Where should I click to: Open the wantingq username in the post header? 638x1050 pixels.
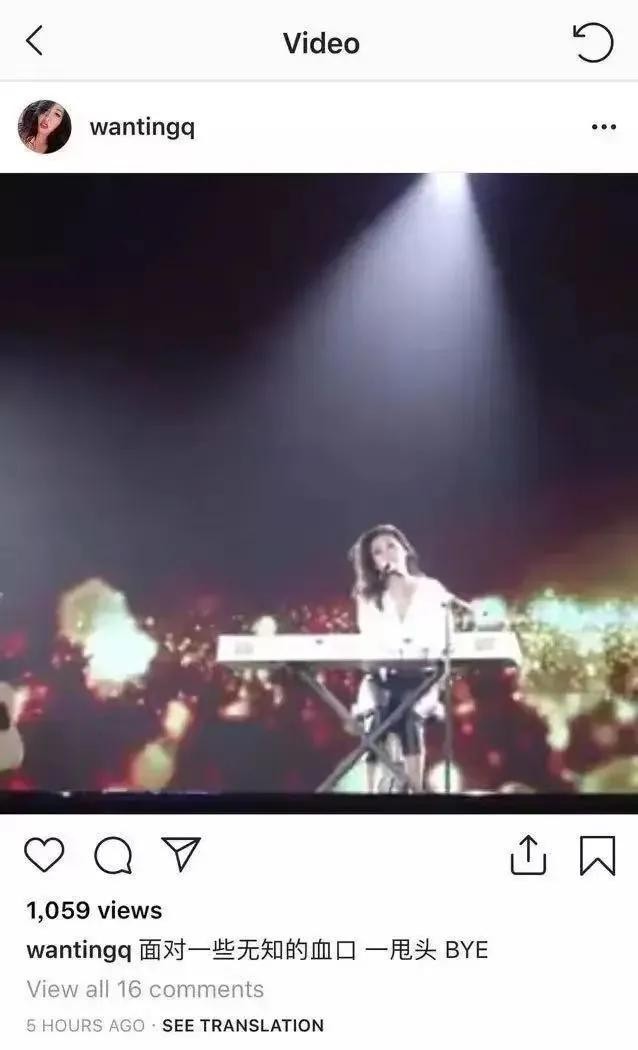pyautogui.click(x=142, y=127)
